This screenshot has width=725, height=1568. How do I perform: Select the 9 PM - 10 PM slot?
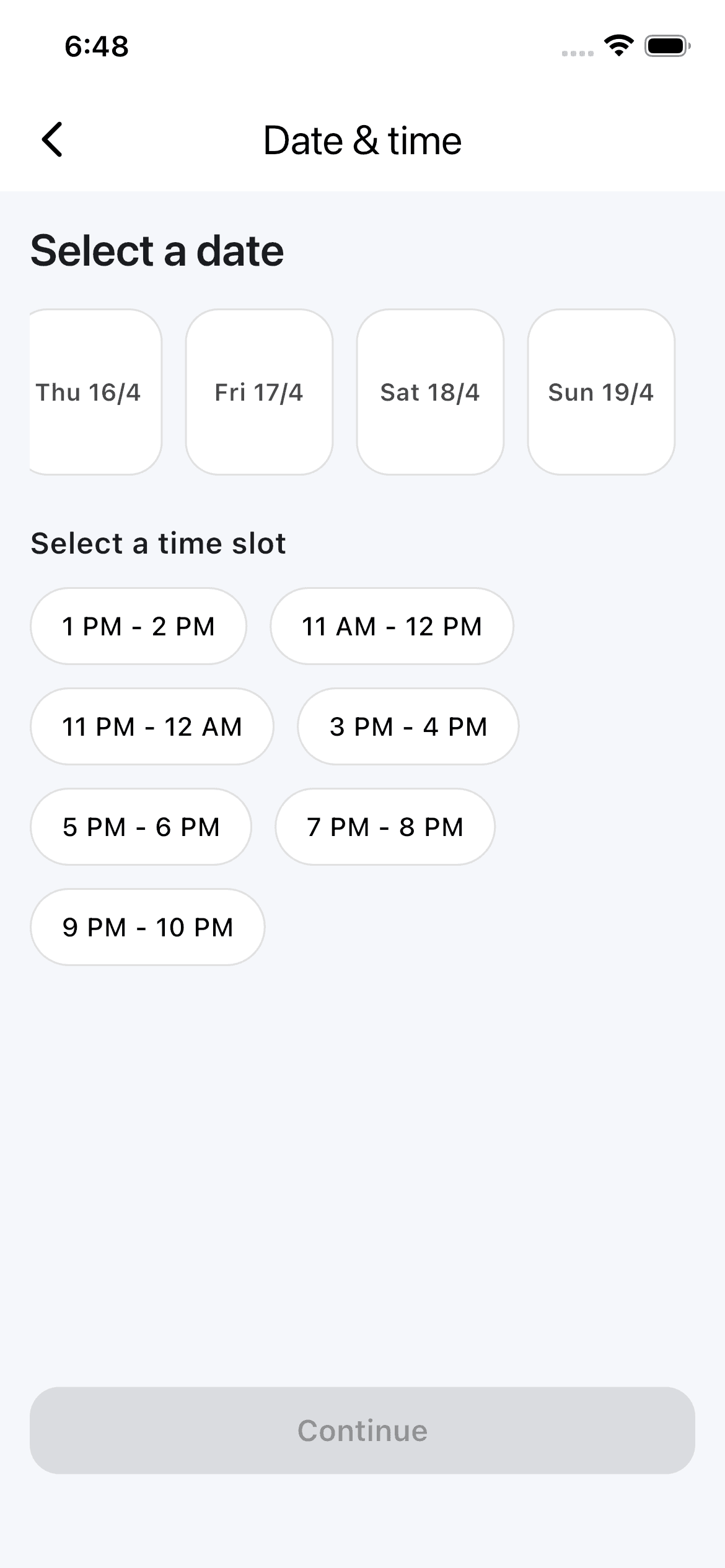tap(147, 927)
